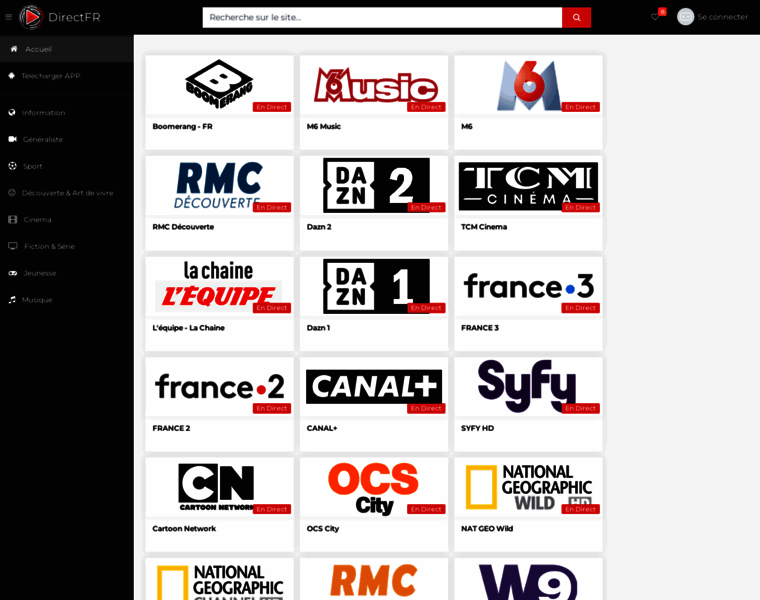
Task: Select the Généraliste category
Action: [x=43, y=140]
